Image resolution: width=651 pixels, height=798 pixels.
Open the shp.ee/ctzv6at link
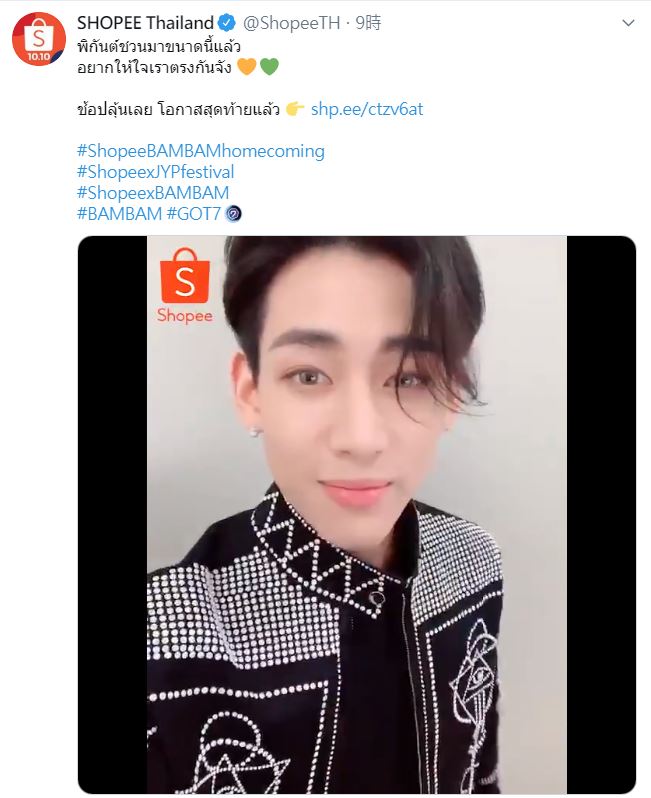(x=367, y=109)
